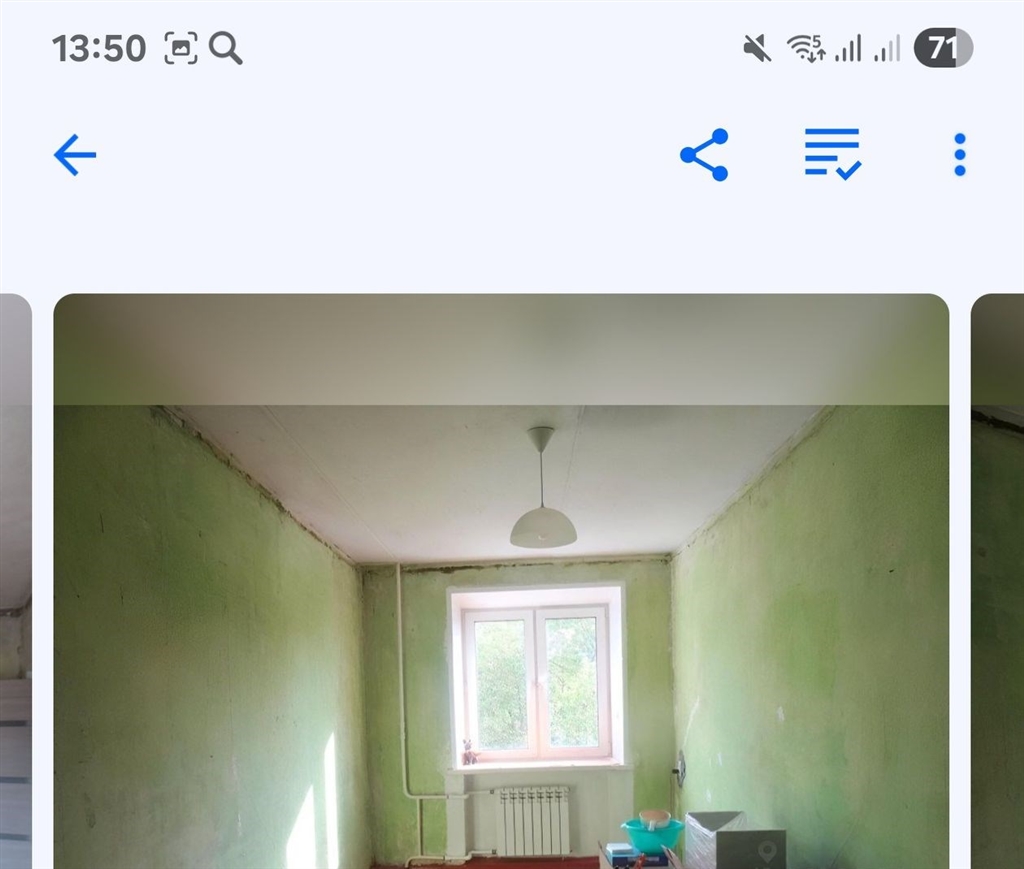Go back using the arrow
The image size is (1024, 869).
(75, 155)
